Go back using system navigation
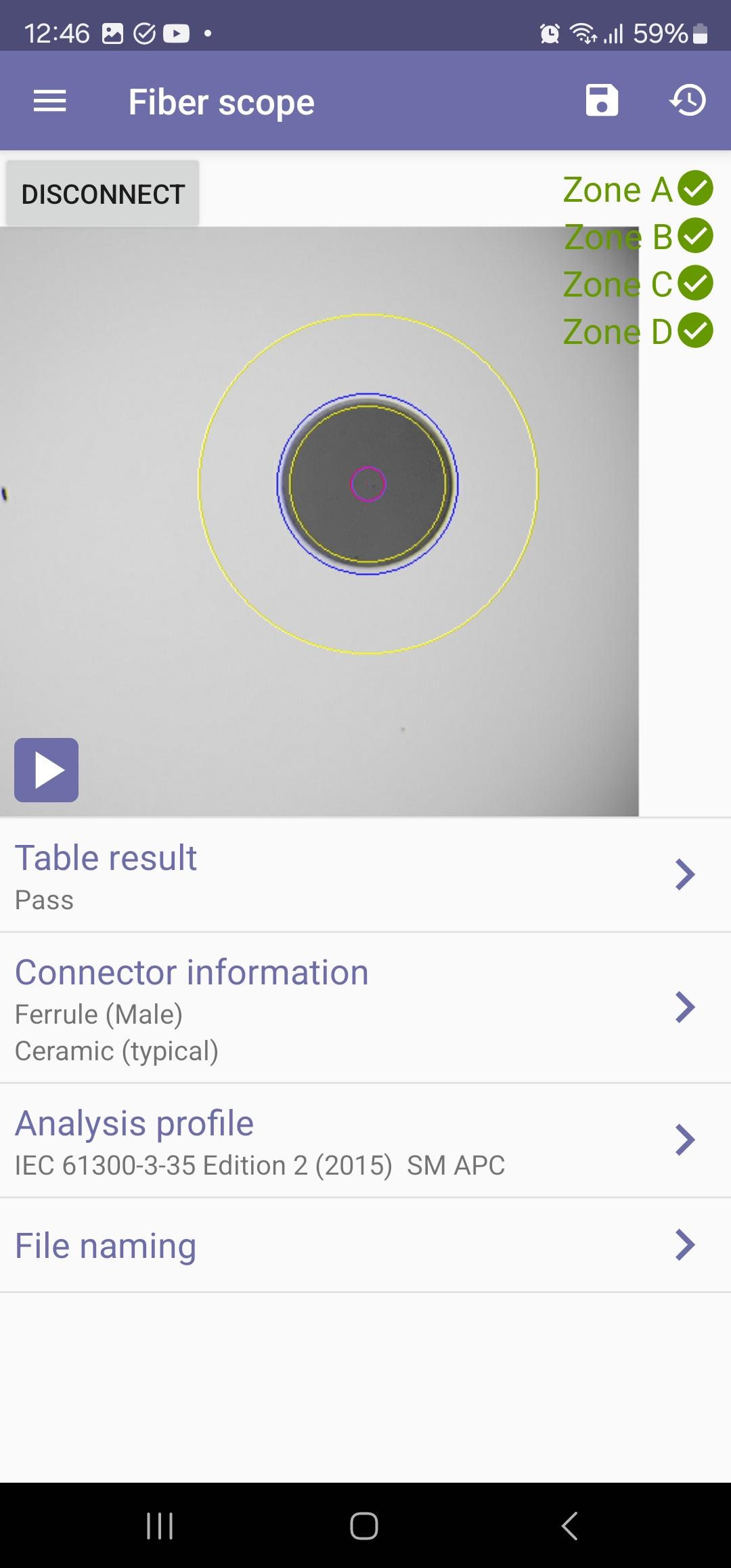The height and width of the screenshot is (1568, 731). click(x=570, y=1525)
